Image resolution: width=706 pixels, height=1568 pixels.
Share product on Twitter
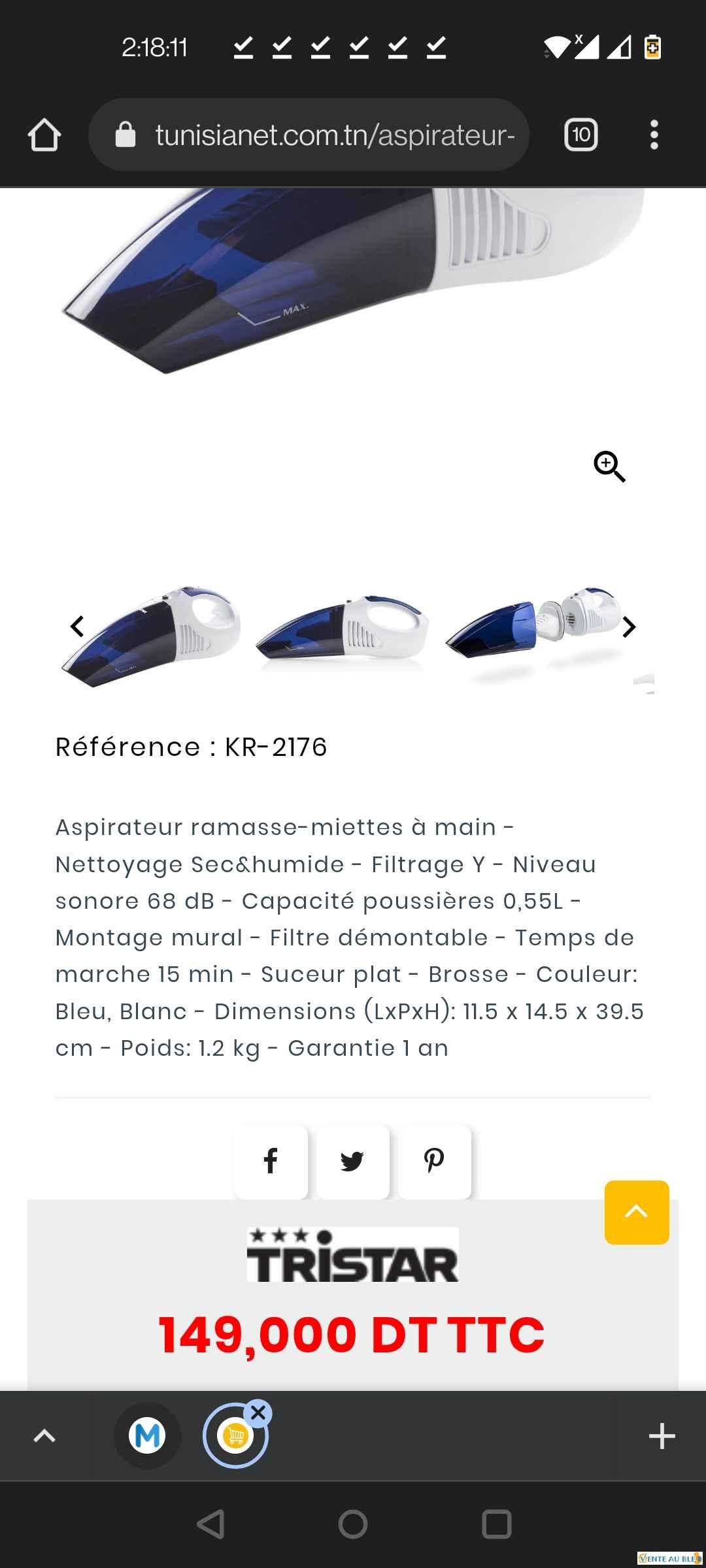tap(352, 1161)
